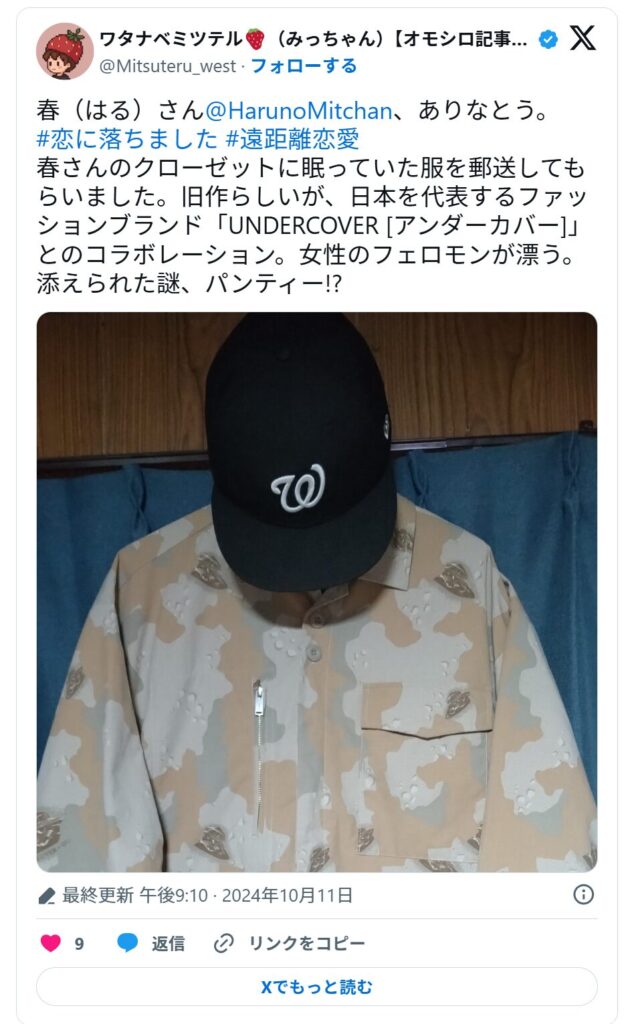The width and height of the screenshot is (630, 1024).
Task: Open the X logo link
Action: (582, 40)
